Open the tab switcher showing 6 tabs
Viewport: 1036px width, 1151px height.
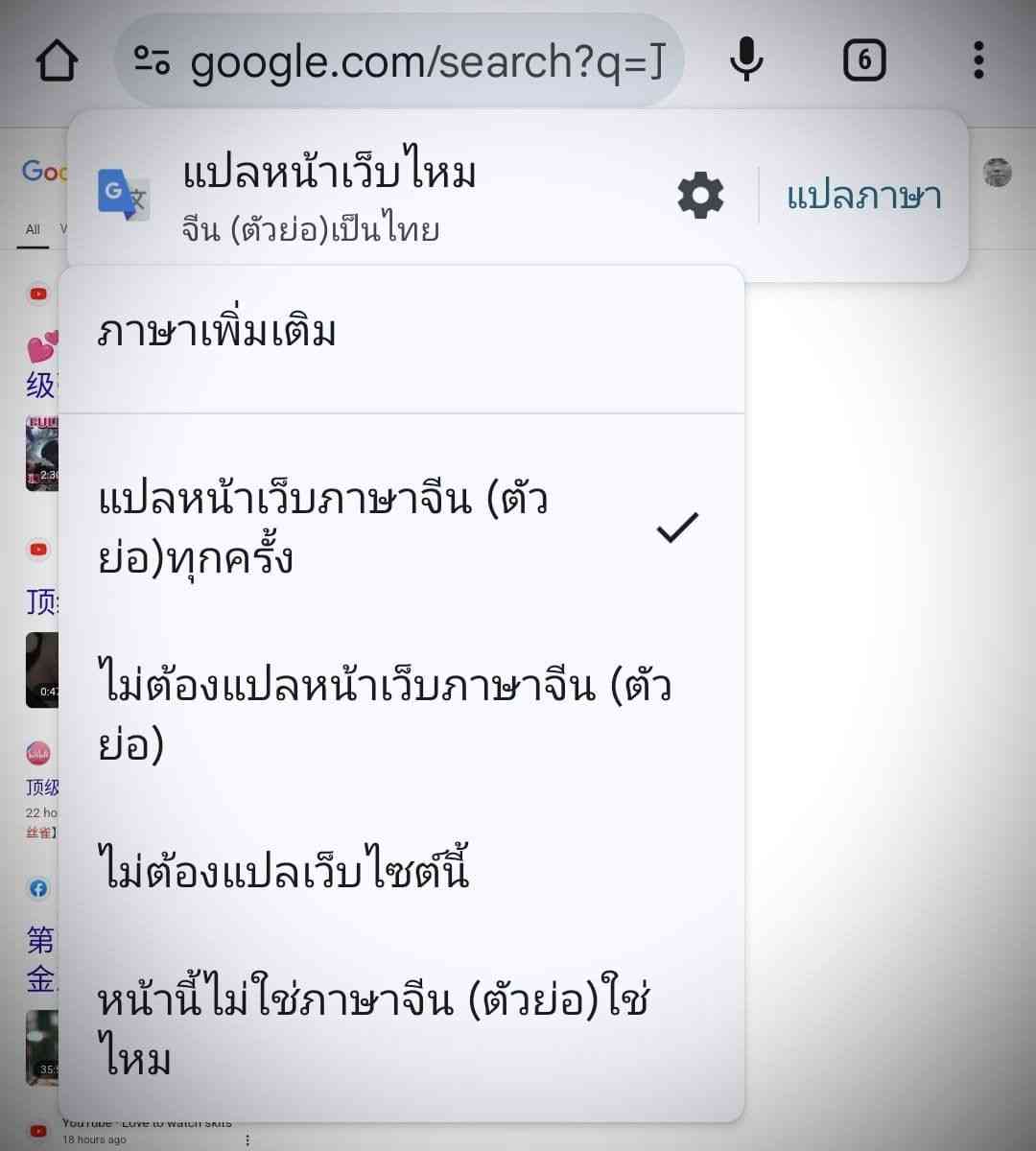(863, 61)
